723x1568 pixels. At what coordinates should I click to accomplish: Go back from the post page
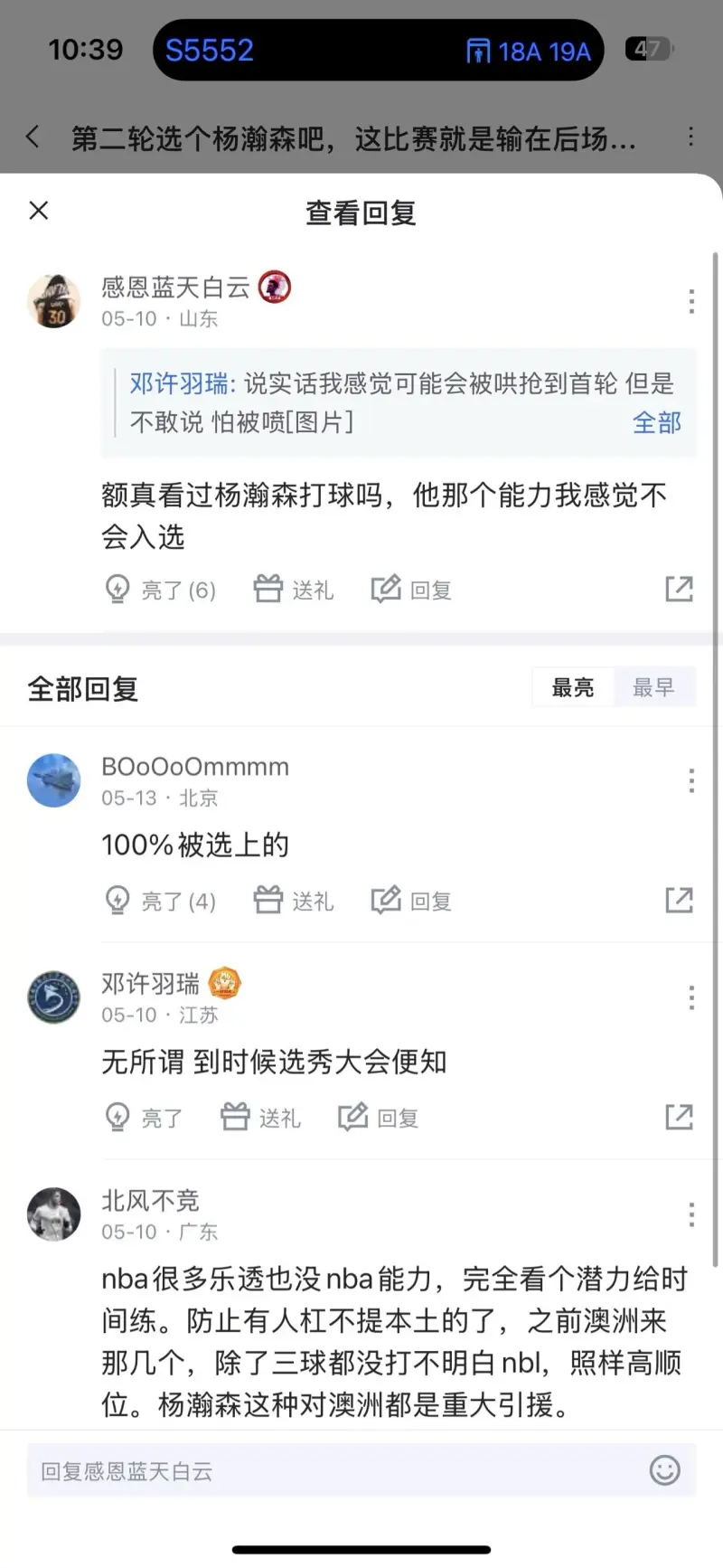tap(33, 137)
